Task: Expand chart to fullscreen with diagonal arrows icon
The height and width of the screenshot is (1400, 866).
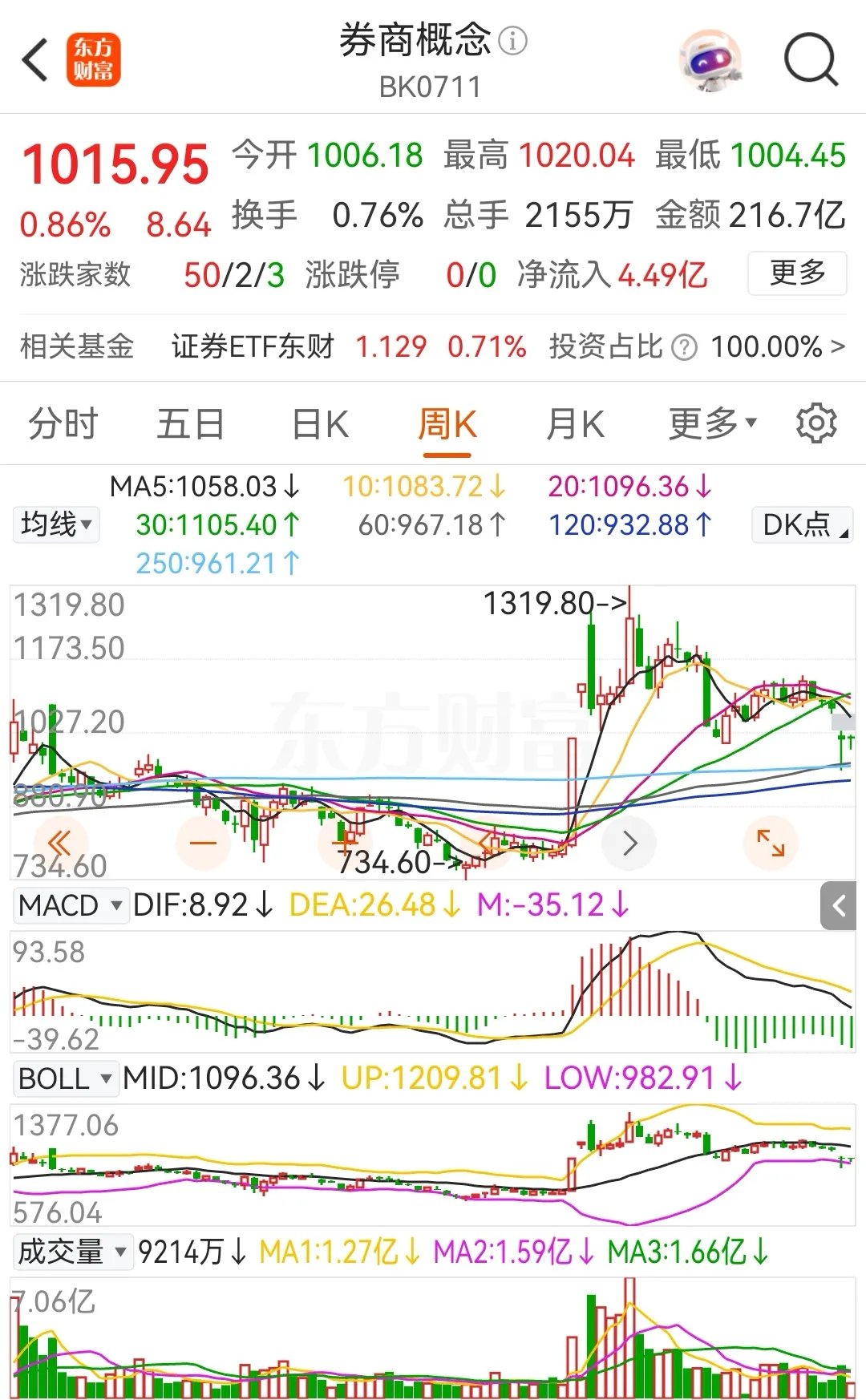Action: (x=771, y=843)
